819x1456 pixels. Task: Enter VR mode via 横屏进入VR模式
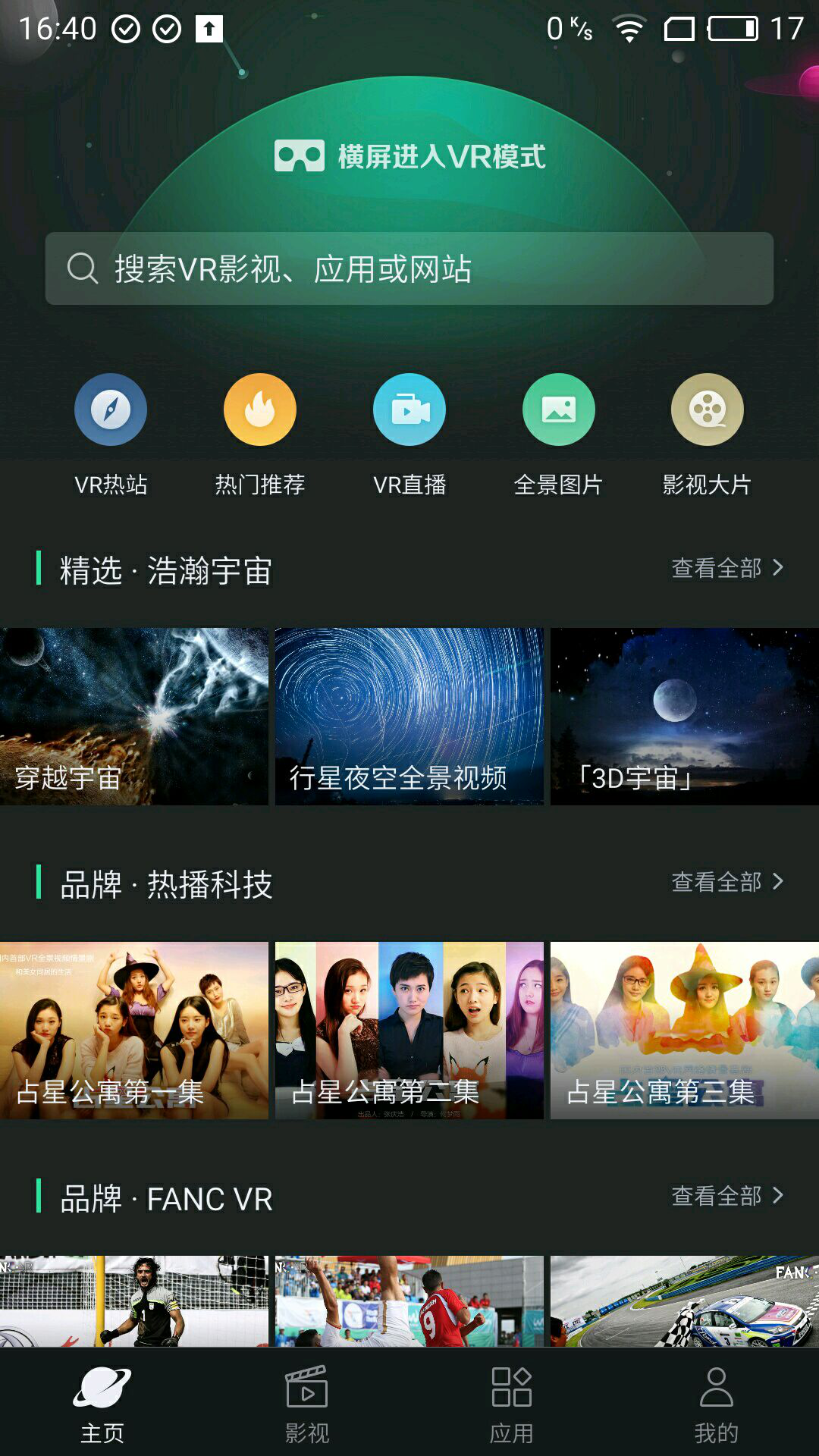(409, 156)
